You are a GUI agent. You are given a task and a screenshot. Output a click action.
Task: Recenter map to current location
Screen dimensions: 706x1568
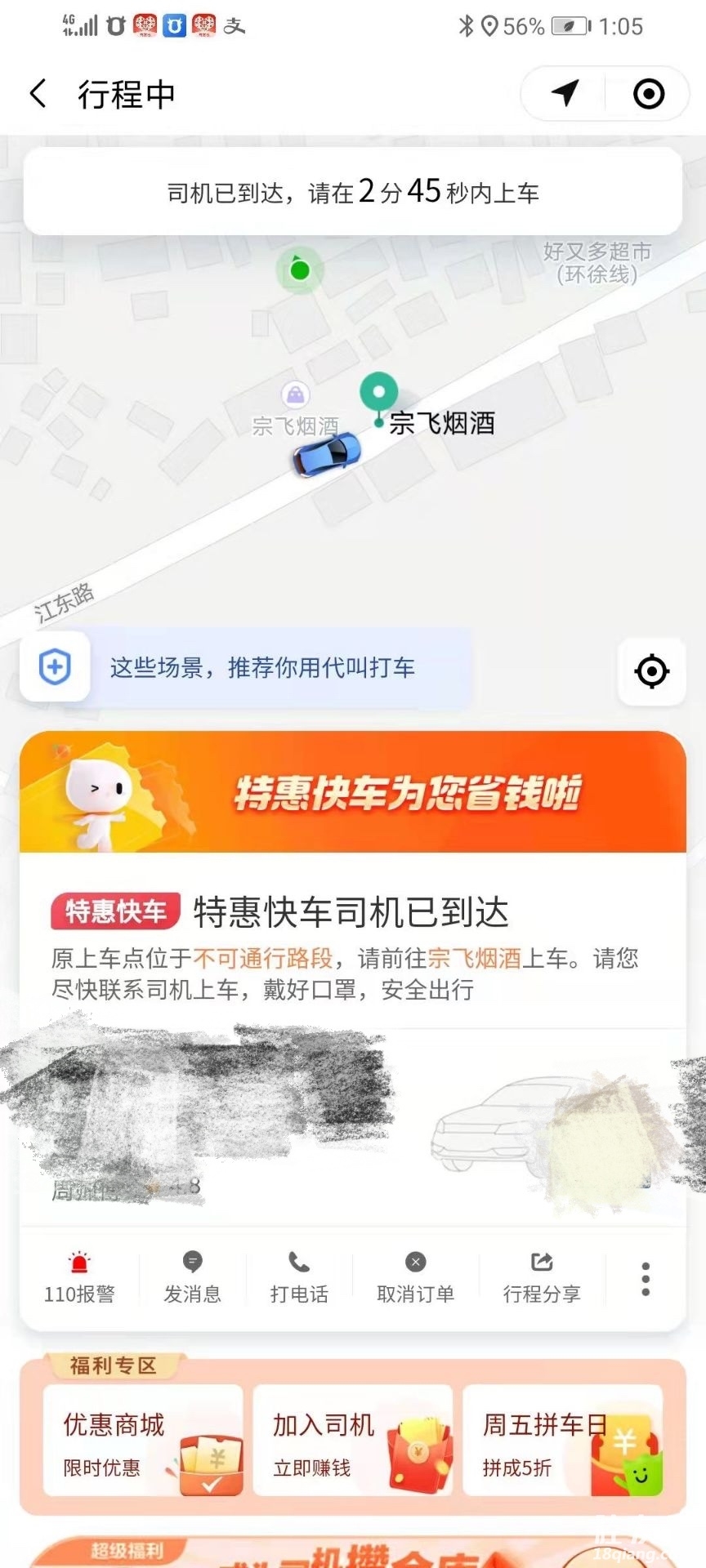click(x=651, y=671)
